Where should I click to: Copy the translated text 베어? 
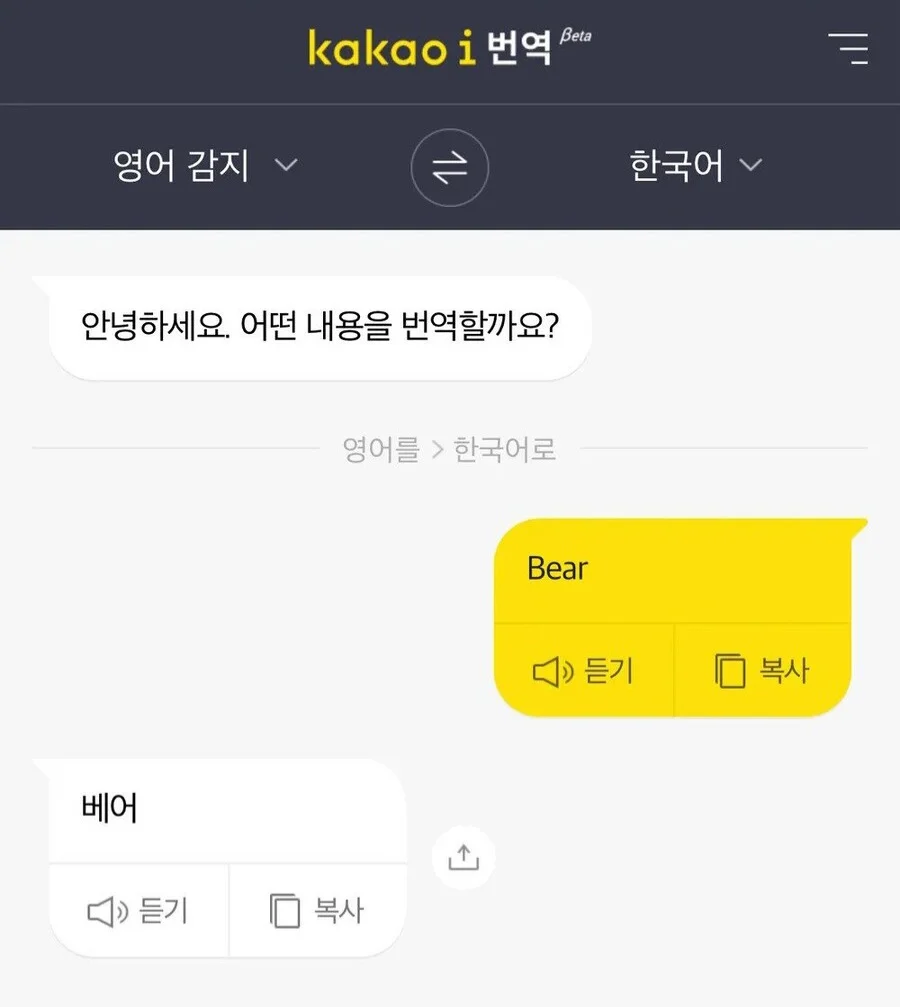(x=317, y=911)
